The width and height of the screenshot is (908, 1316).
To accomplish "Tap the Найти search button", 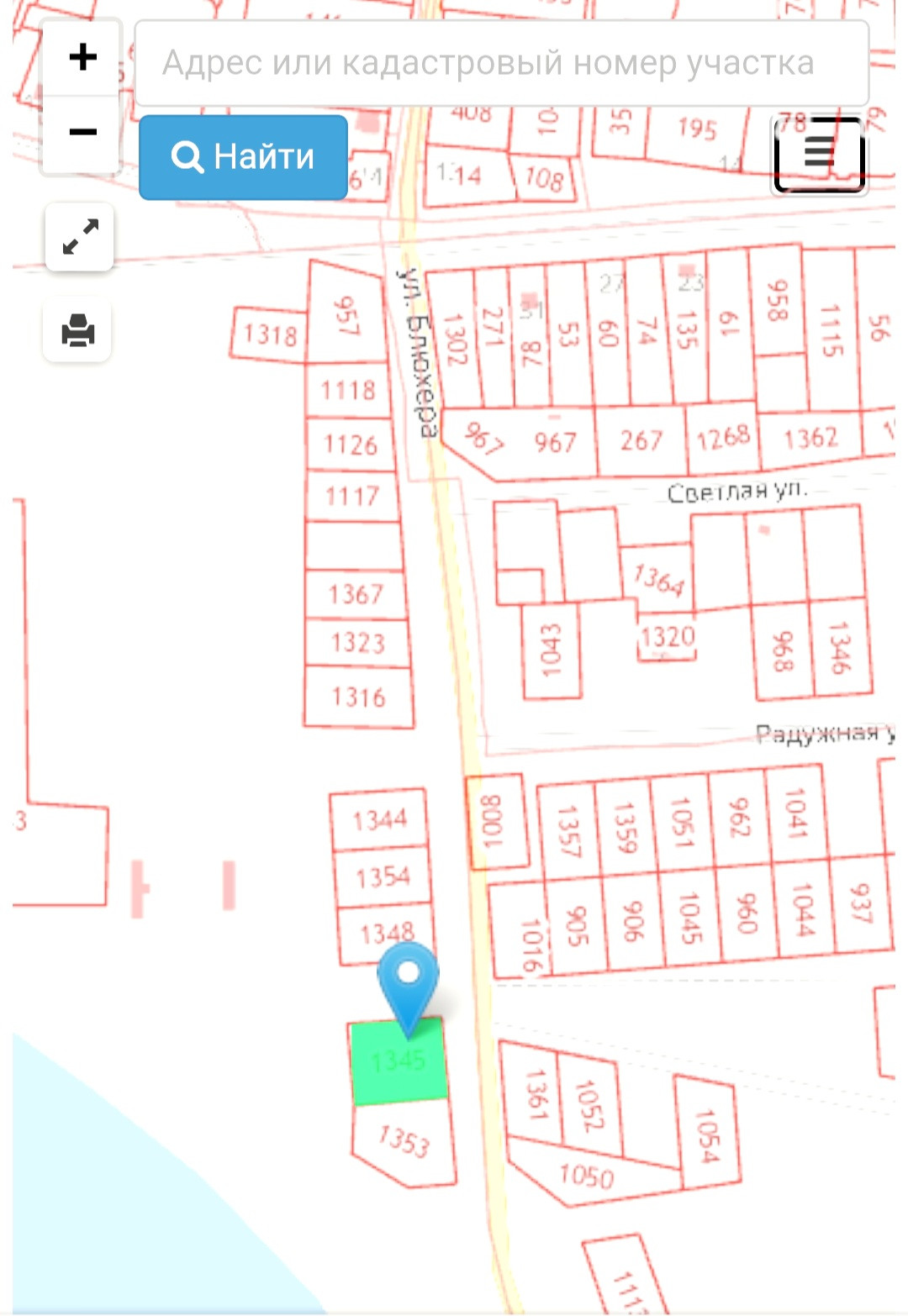I will pyautogui.click(x=243, y=157).
